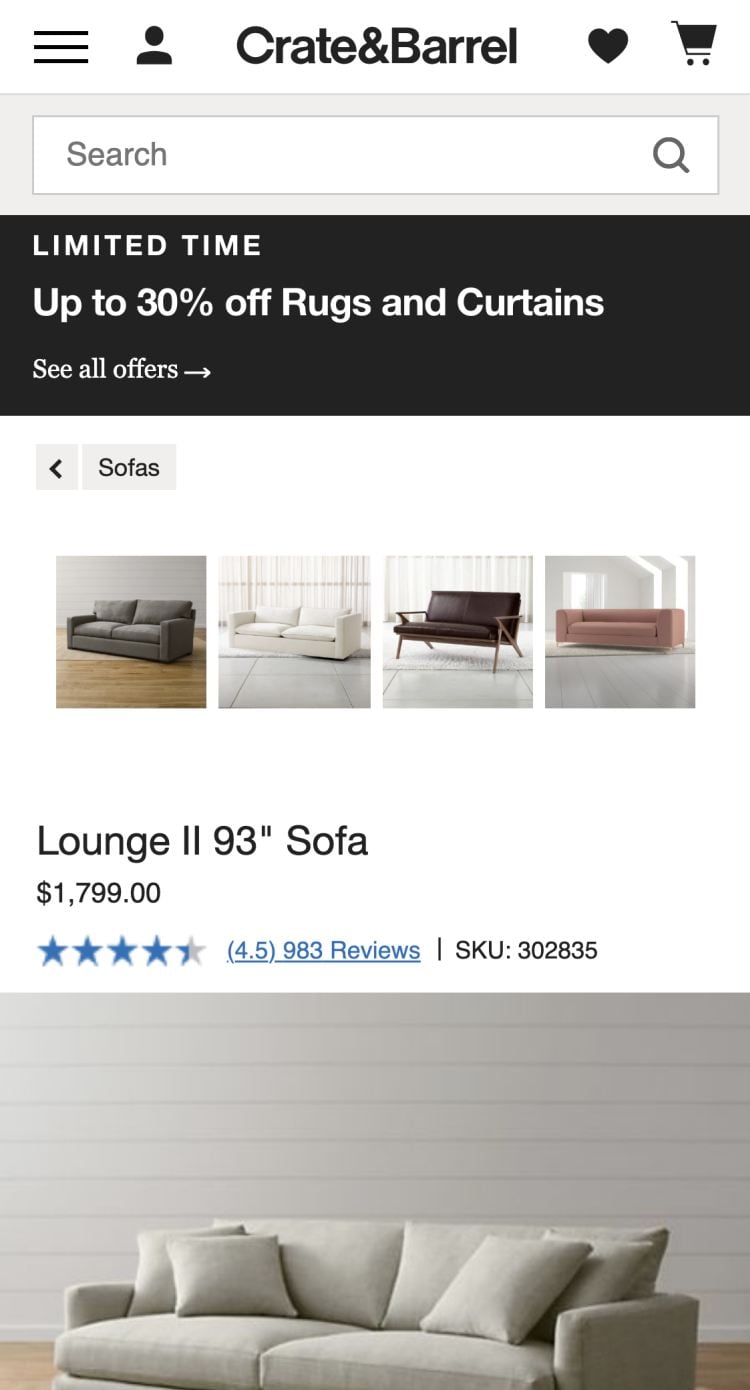Tap the Search input field
The image size is (750, 1390).
[x=340, y=155]
